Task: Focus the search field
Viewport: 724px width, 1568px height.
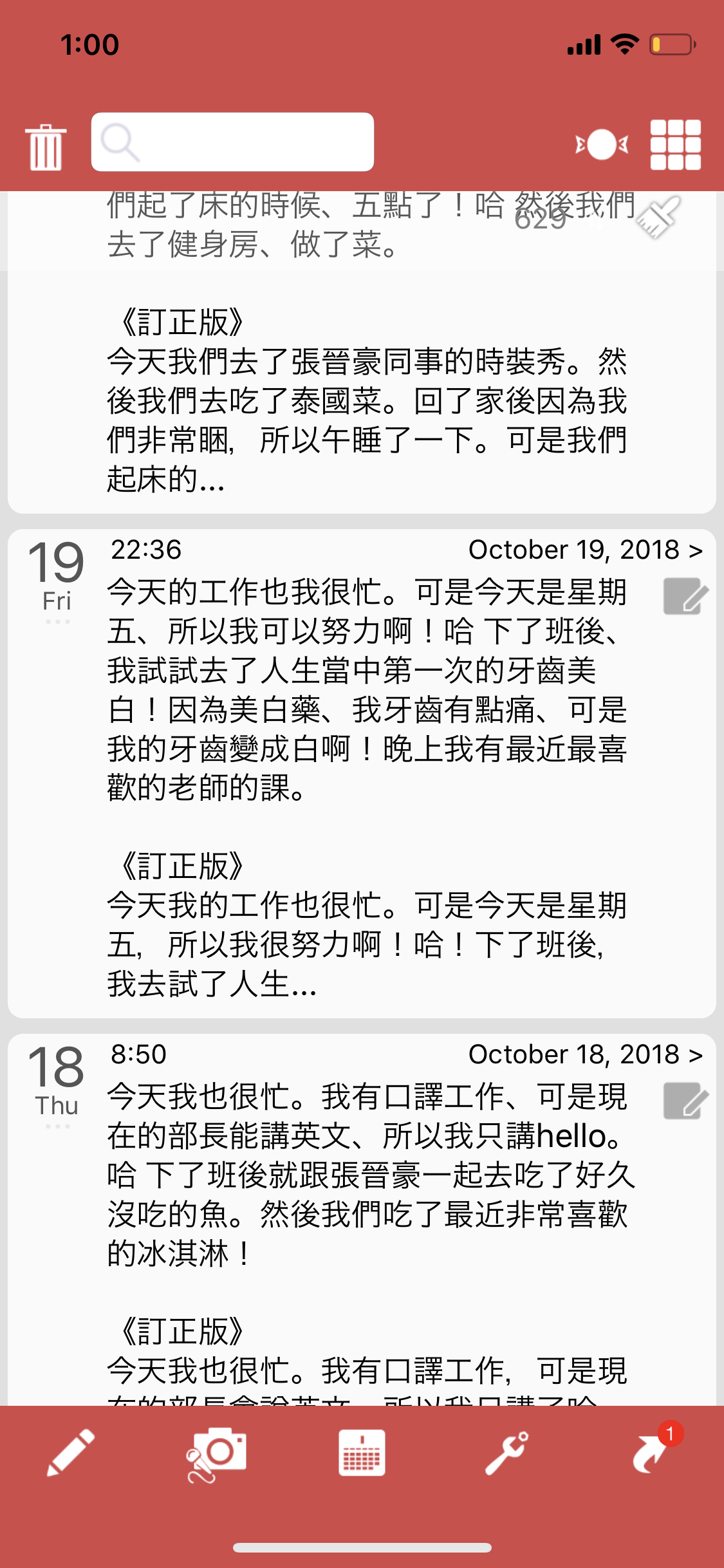Action: point(232,142)
